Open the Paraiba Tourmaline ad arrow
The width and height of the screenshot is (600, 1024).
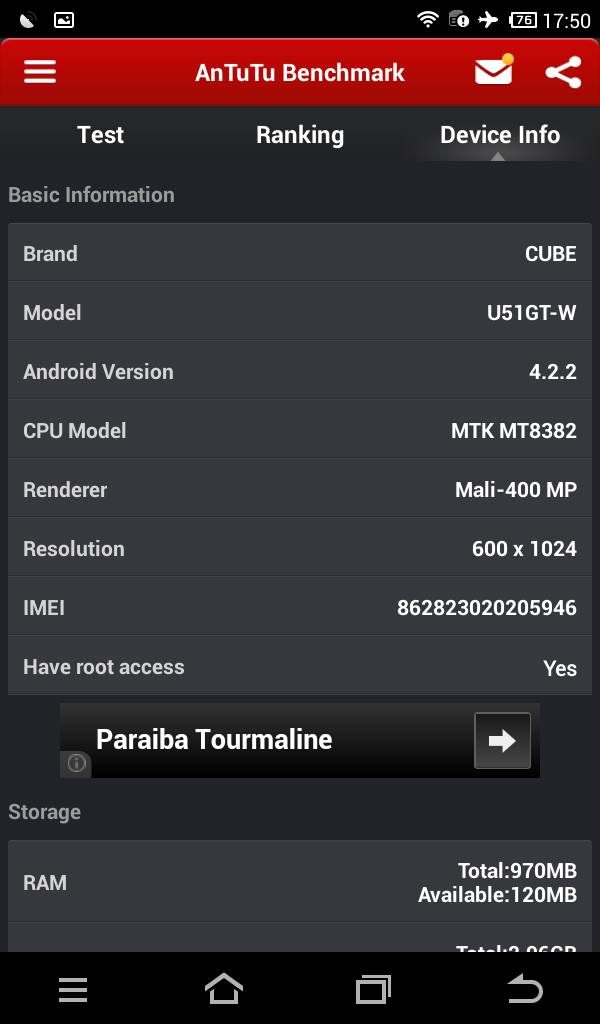click(x=502, y=740)
